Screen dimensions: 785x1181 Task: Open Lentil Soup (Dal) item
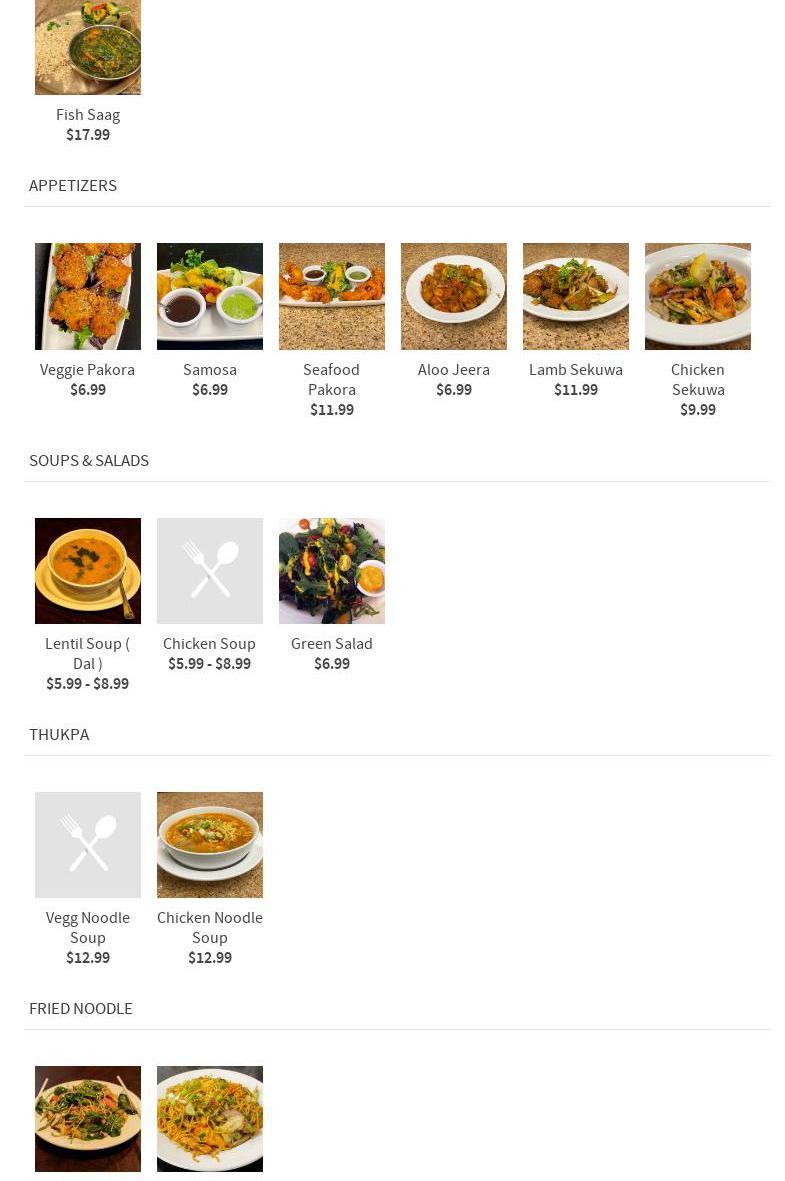point(88,571)
